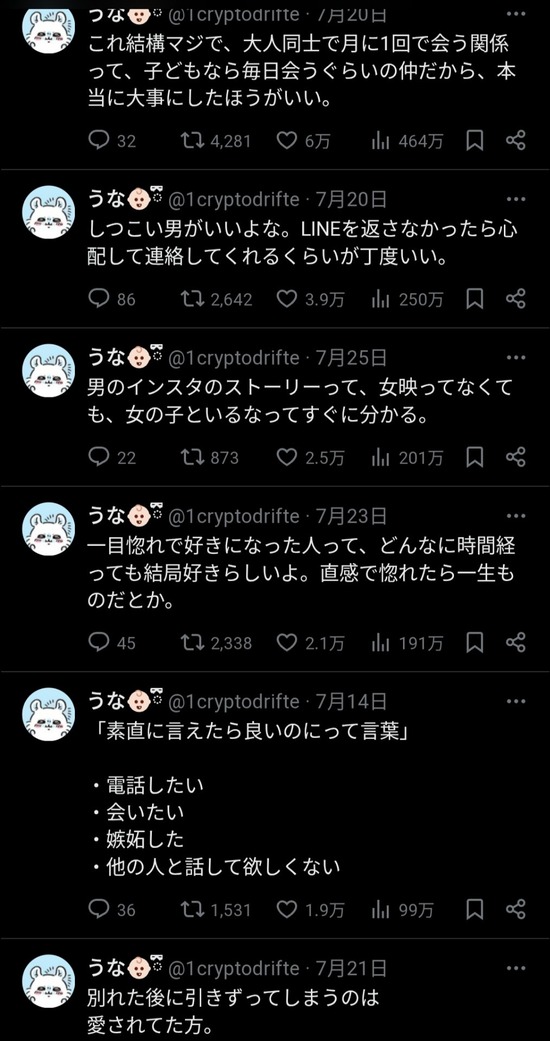Bookmark the 素直に言えたら post
The image size is (550, 1041).
[x=474, y=910]
